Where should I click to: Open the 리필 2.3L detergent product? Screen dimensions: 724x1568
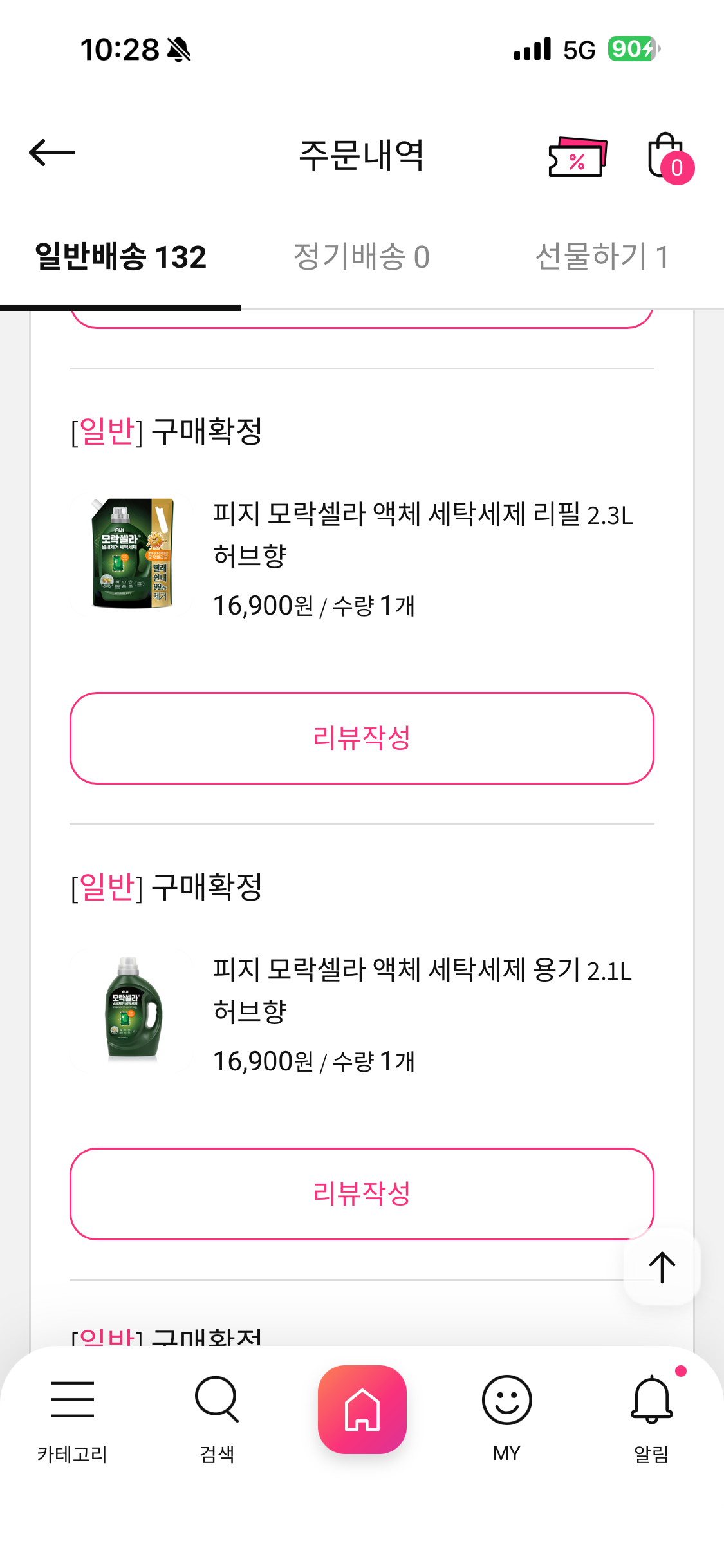click(x=423, y=534)
